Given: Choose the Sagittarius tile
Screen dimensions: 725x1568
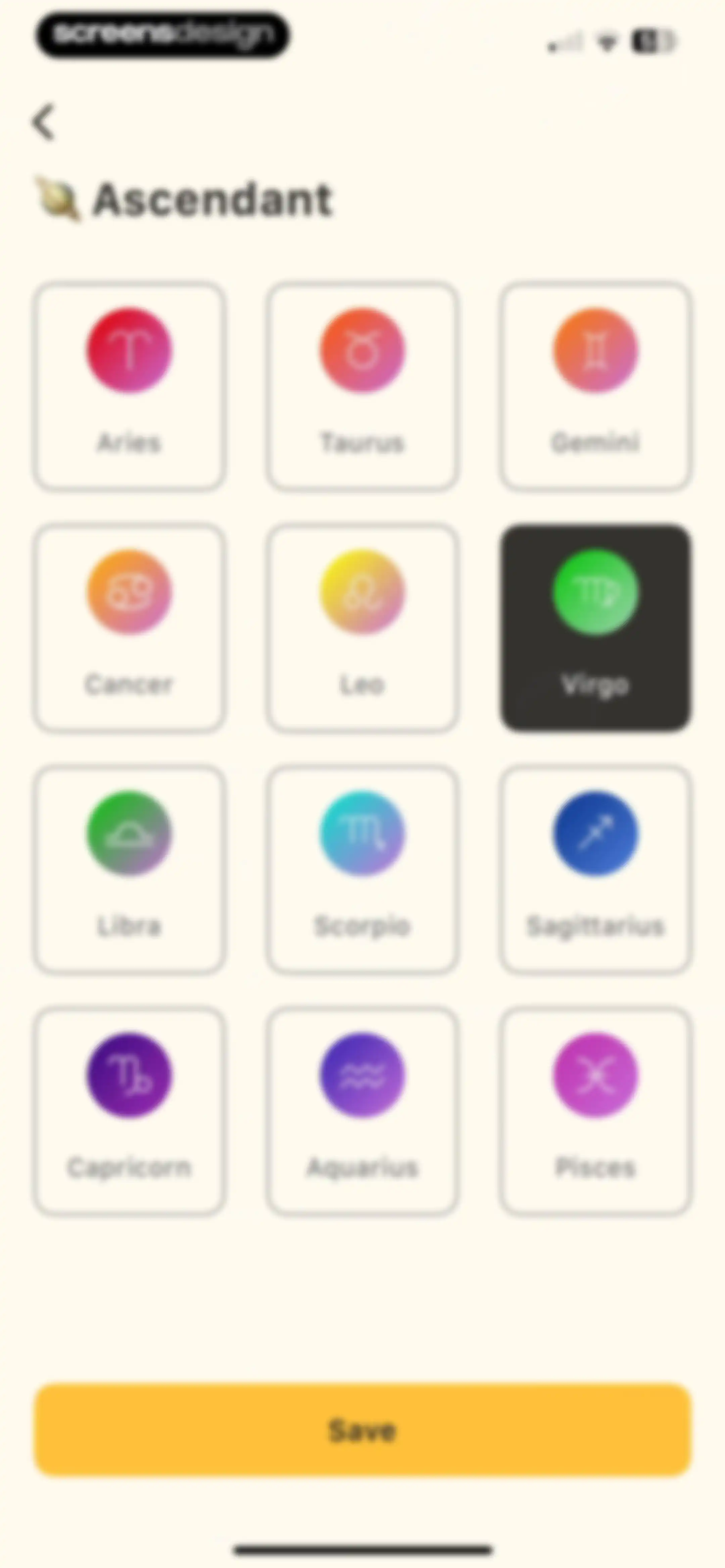Looking at the screenshot, I should tap(595, 869).
